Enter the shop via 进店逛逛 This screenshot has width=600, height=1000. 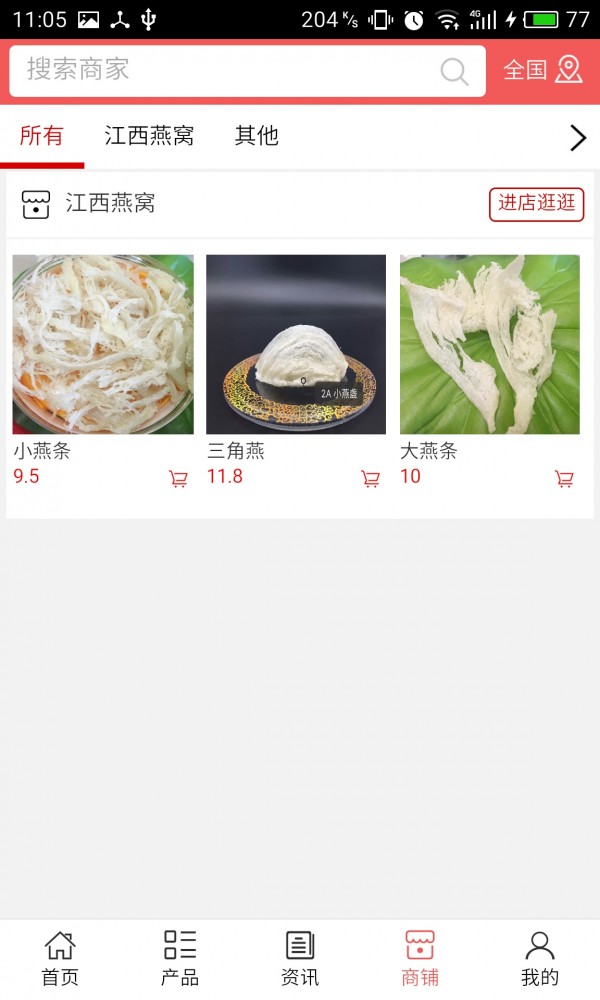pos(537,203)
